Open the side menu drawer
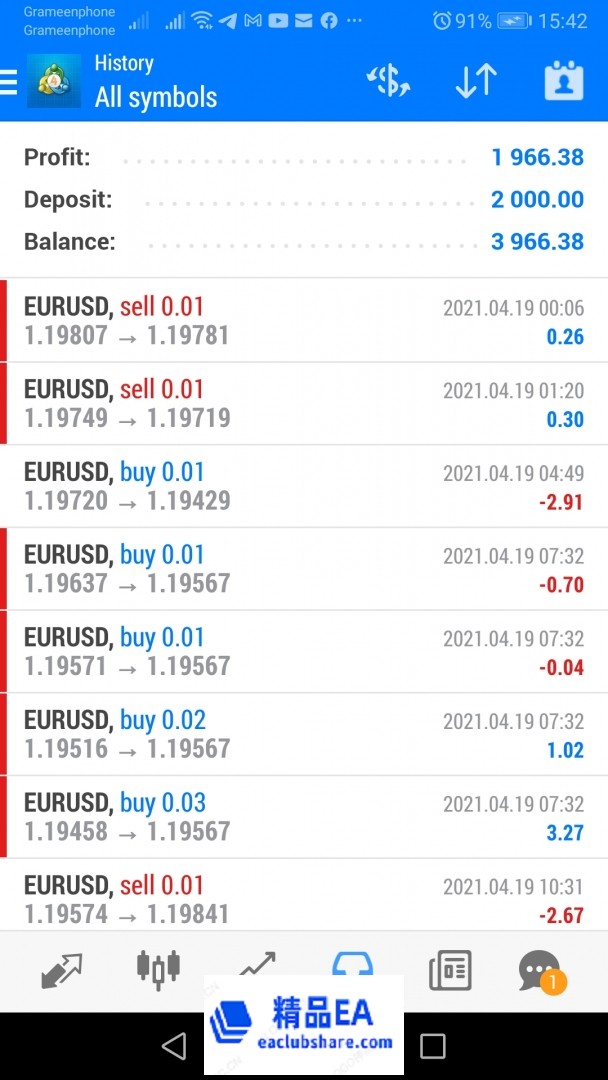Viewport: 608px width, 1080px height. click(10, 82)
